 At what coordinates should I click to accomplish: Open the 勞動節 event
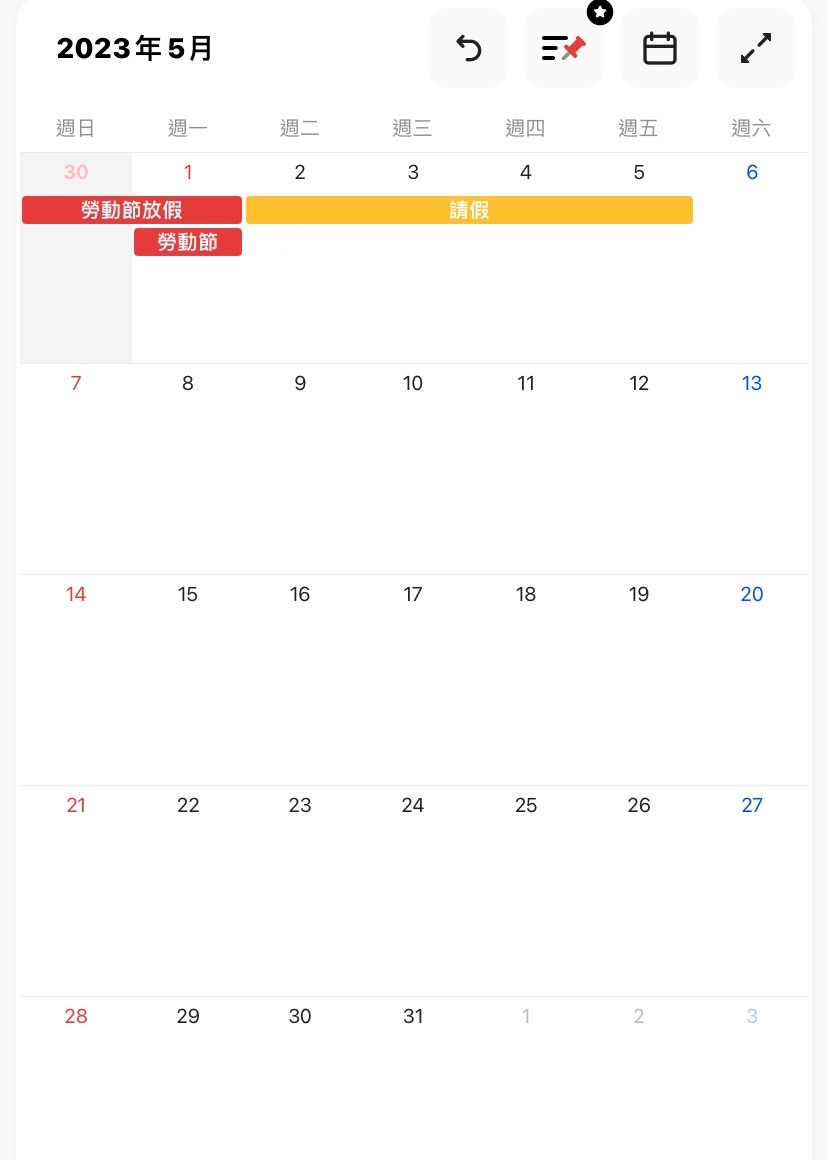point(188,242)
